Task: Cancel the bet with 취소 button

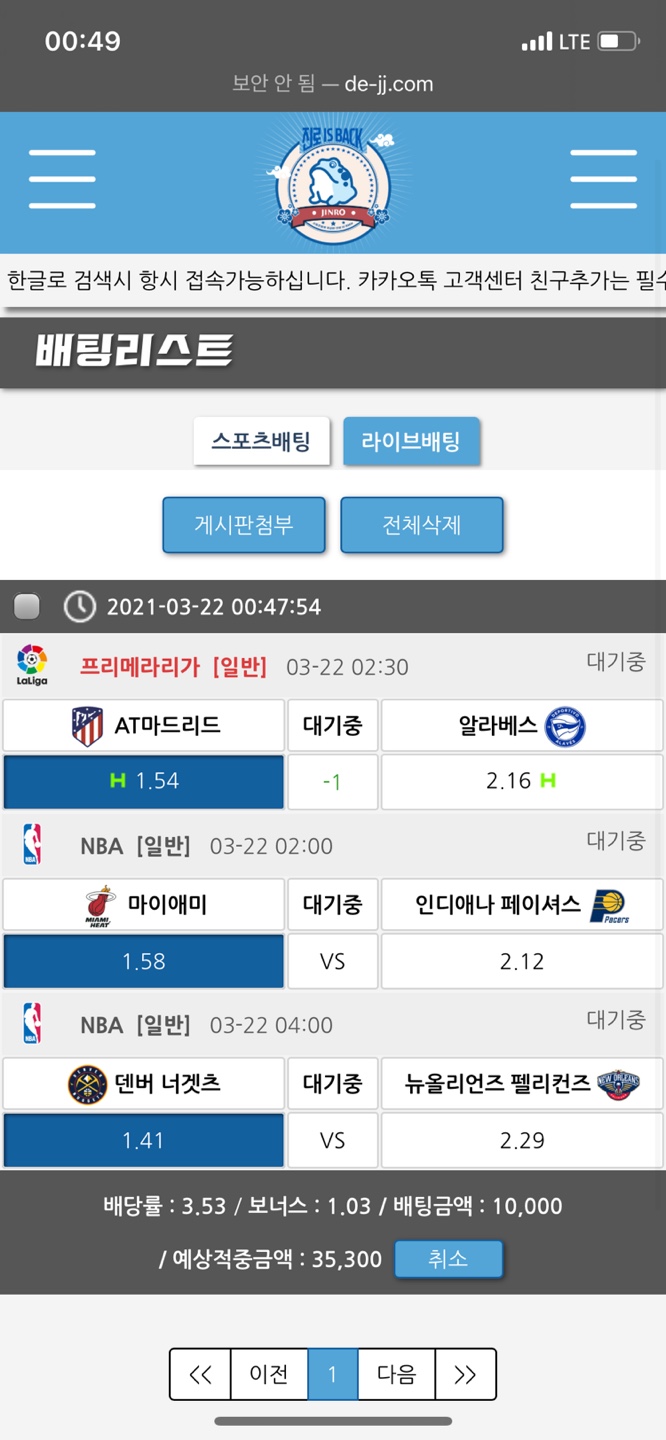Action: click(448, 1258)
